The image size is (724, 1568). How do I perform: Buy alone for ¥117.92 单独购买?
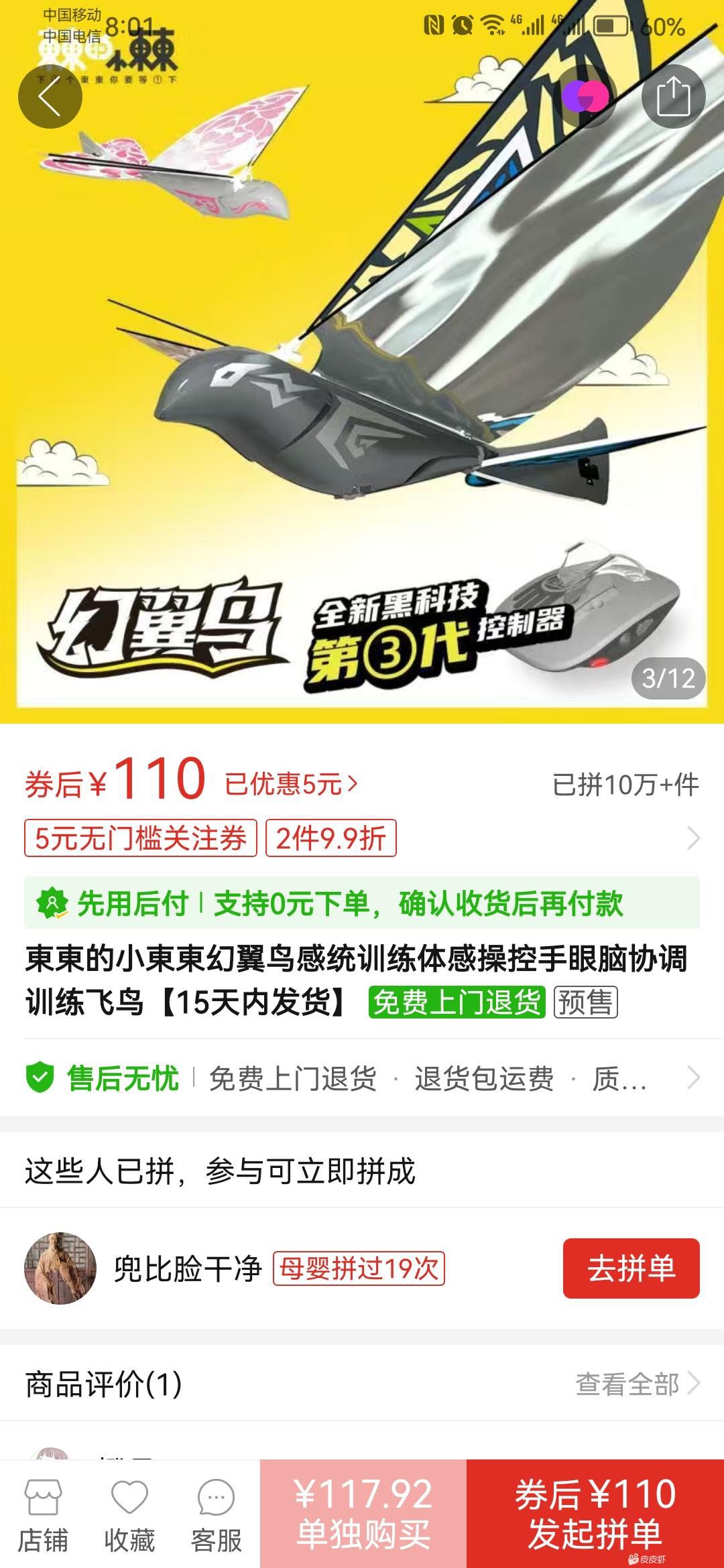click(x=363, y=1514)
